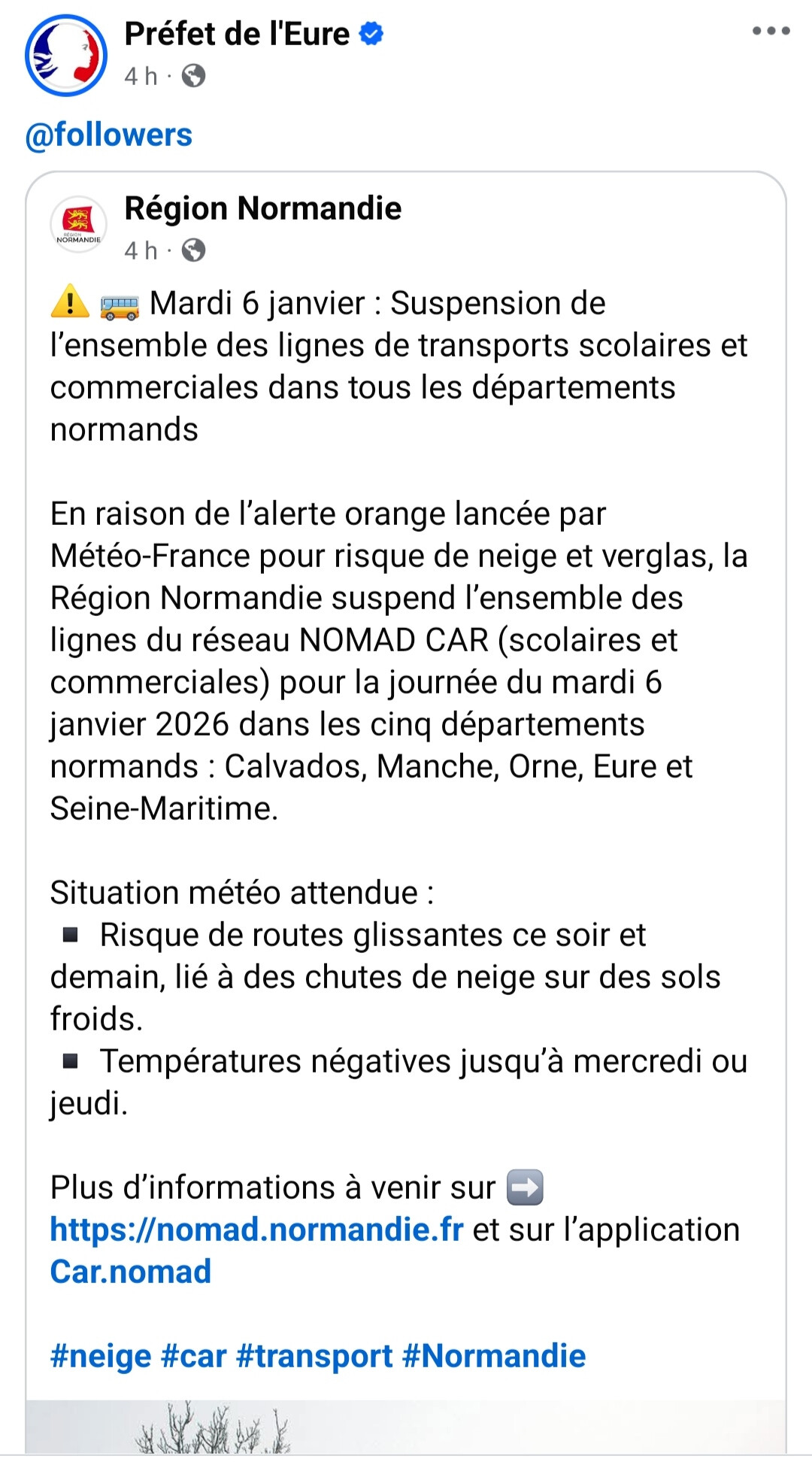Open the post's three-dot options menu

(x=771, y=31)
